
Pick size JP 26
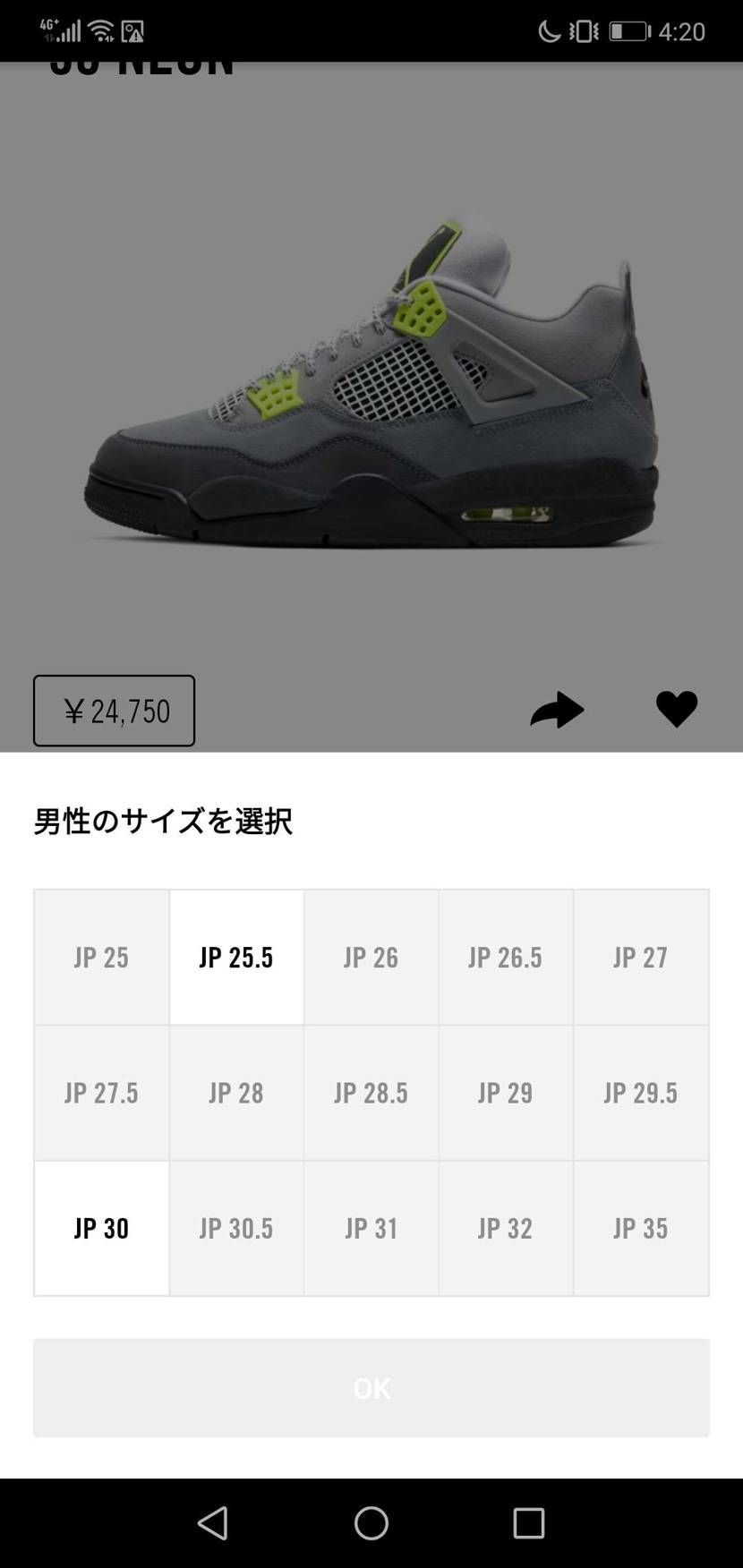371,957
